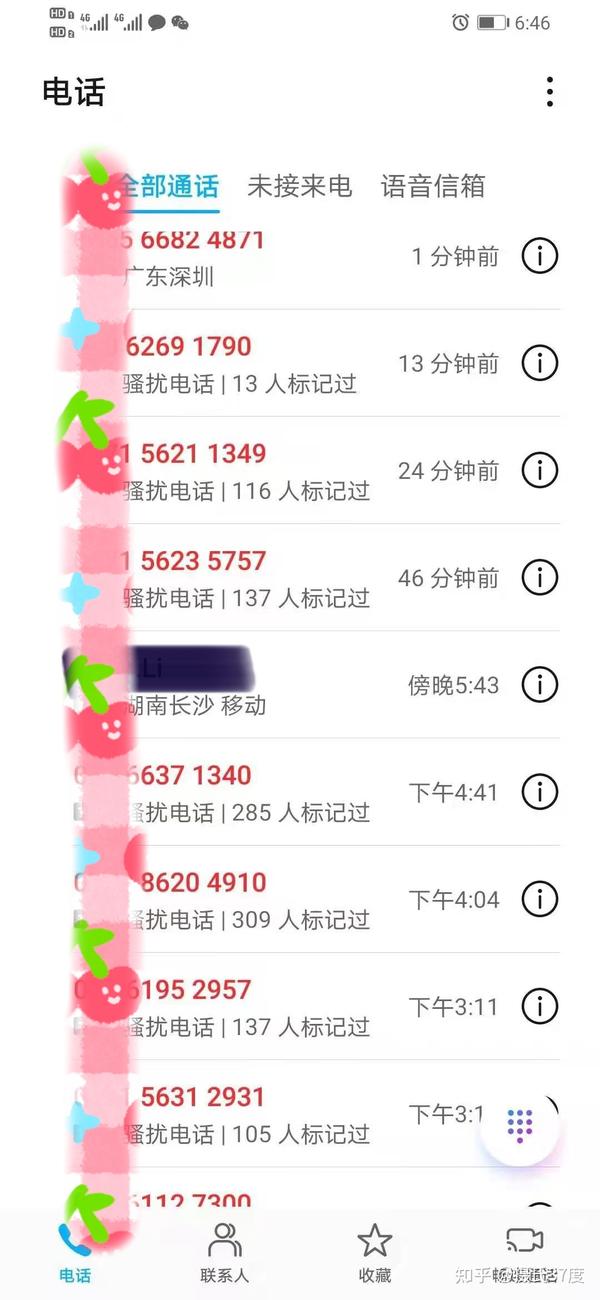Viewport: 600px width, 1300px height.
Task: Switch to the 语音信箱 tab
Action: click(x=433, y=186)
